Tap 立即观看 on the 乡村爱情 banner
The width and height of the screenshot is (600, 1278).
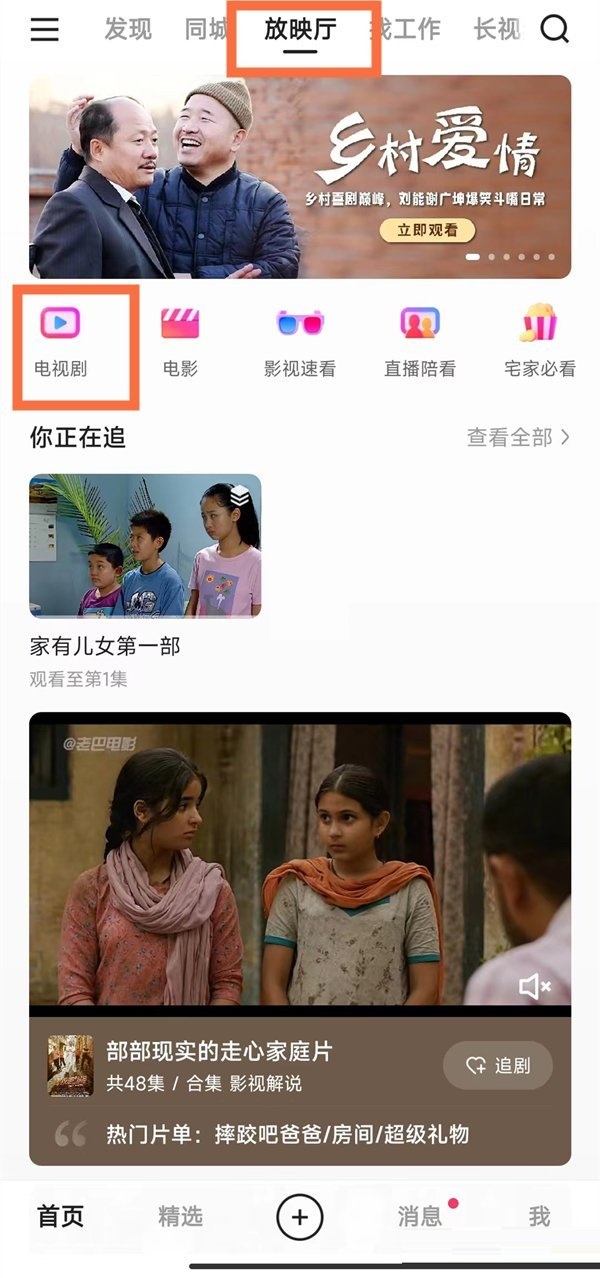(427, 230)
